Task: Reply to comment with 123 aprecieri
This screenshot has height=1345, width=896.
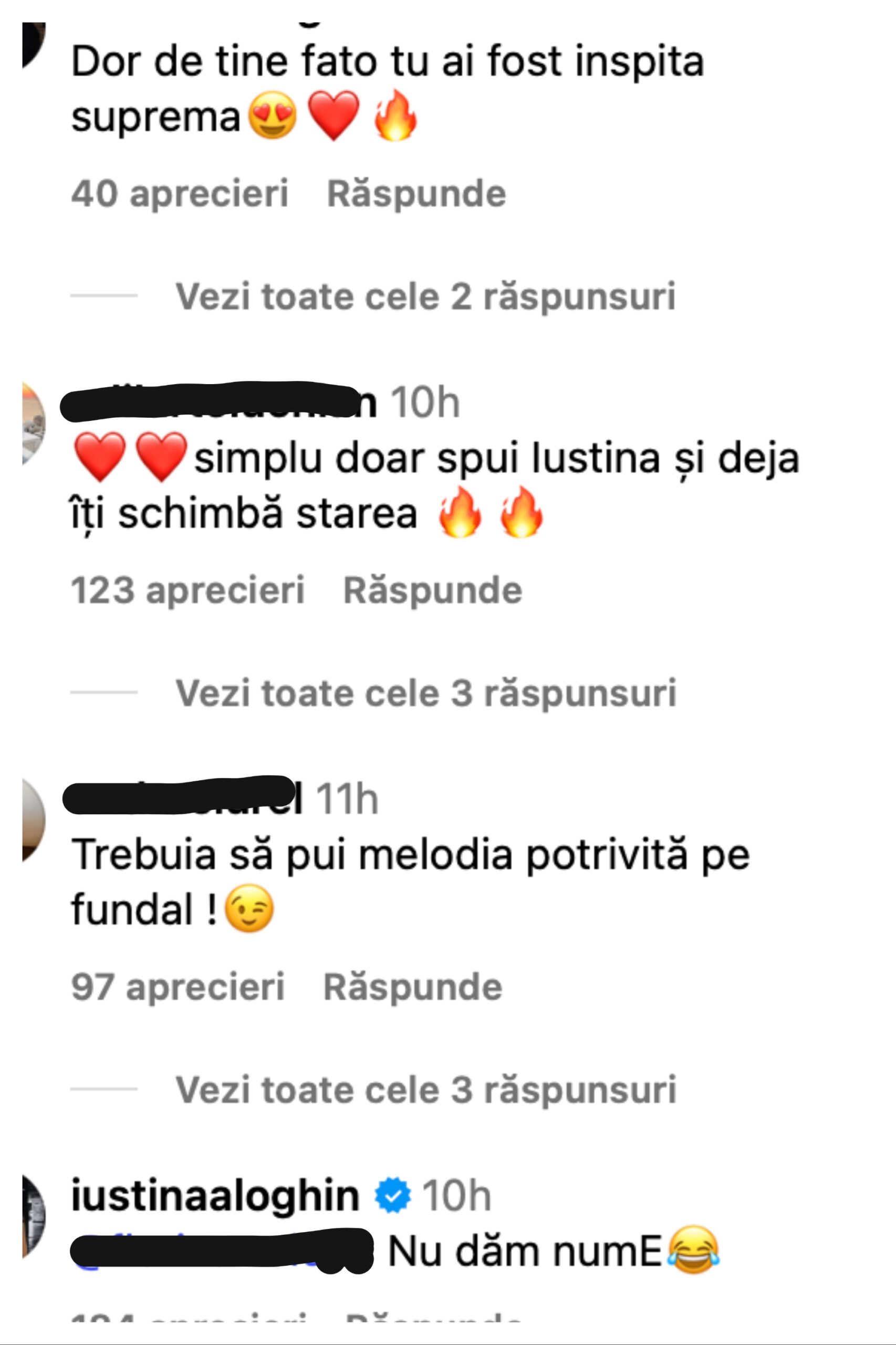Action: click(432, 591)
